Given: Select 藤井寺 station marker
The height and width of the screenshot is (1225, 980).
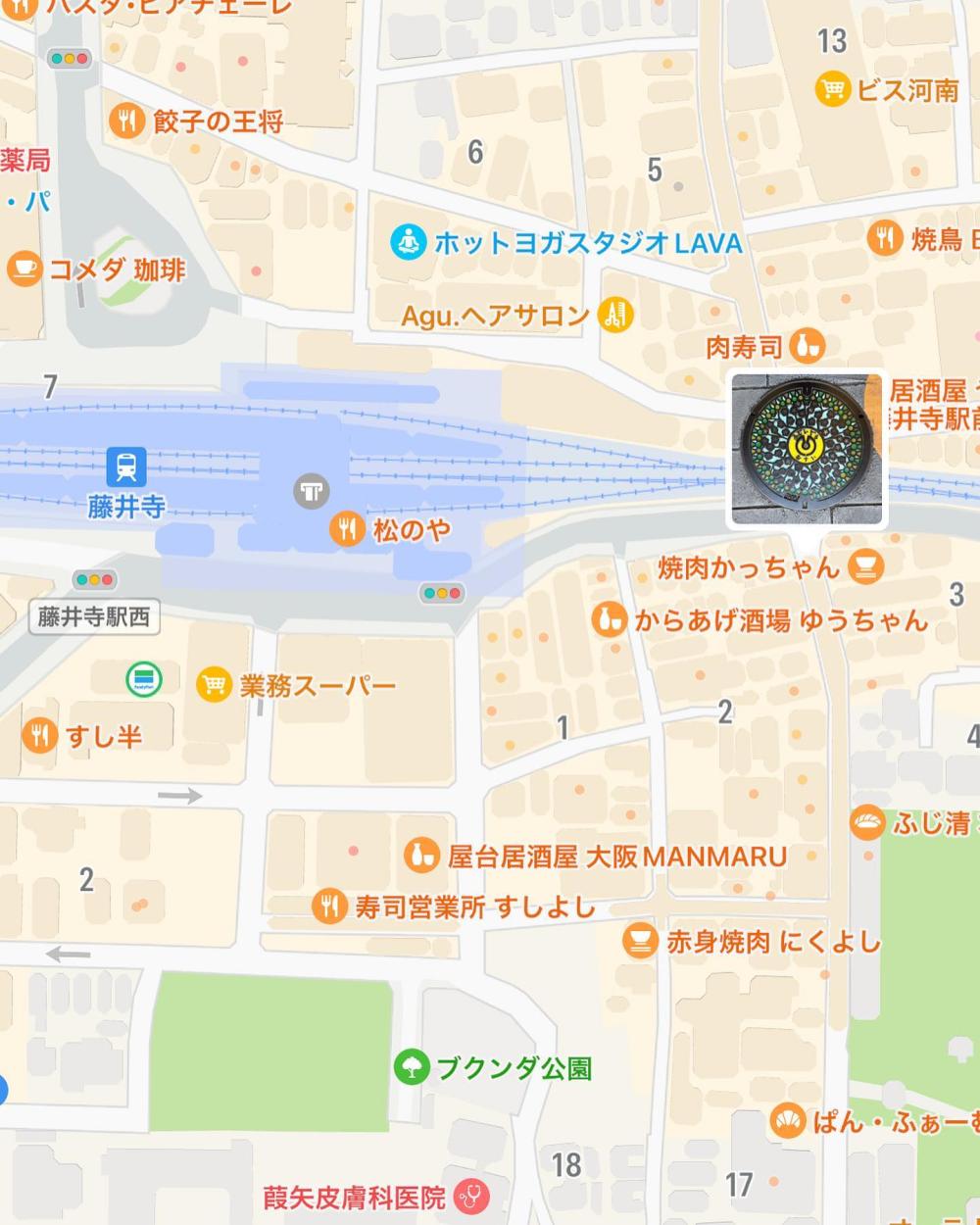Looking at the screenshot, I should (126, 466).
